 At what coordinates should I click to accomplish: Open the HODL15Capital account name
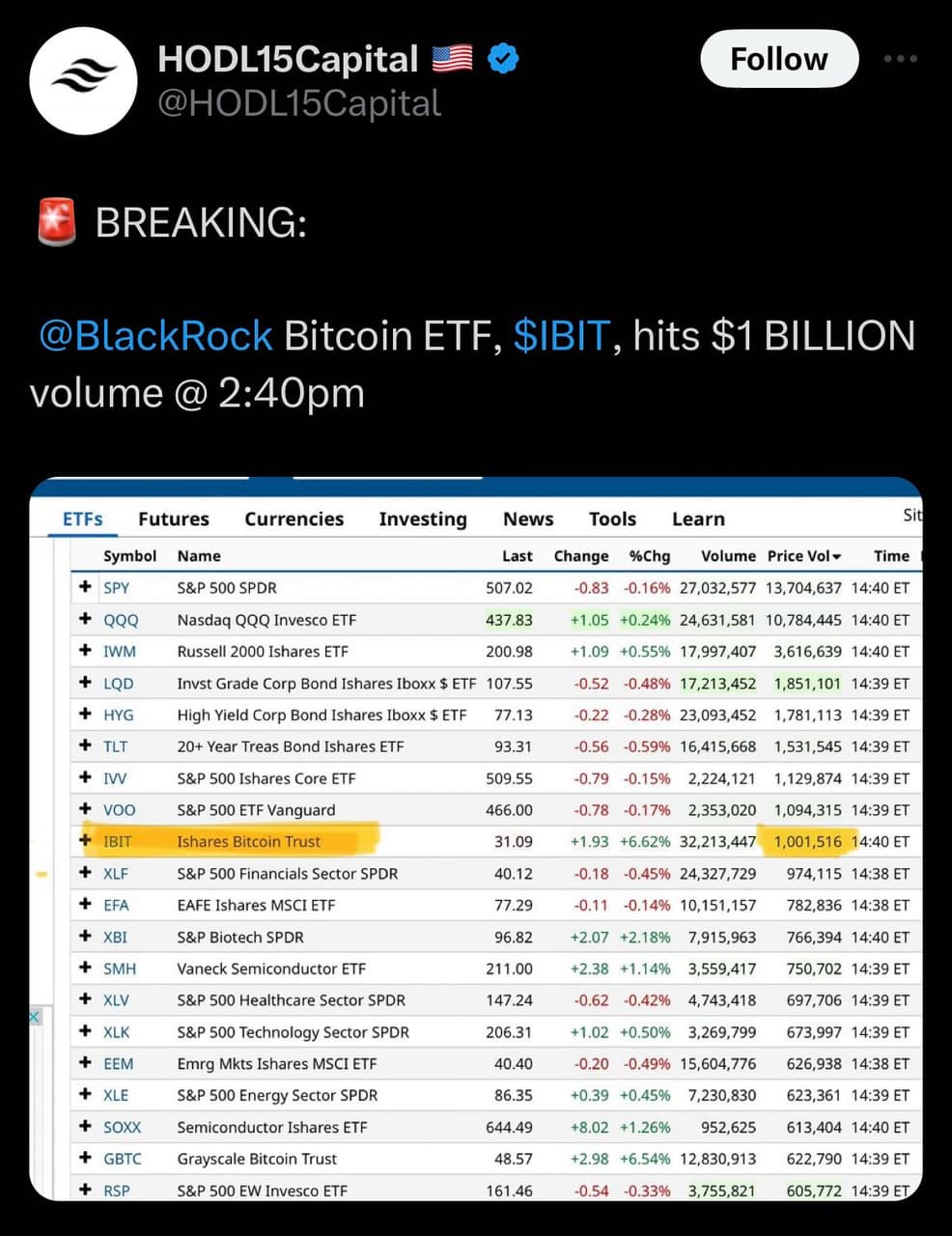point(288,59)
